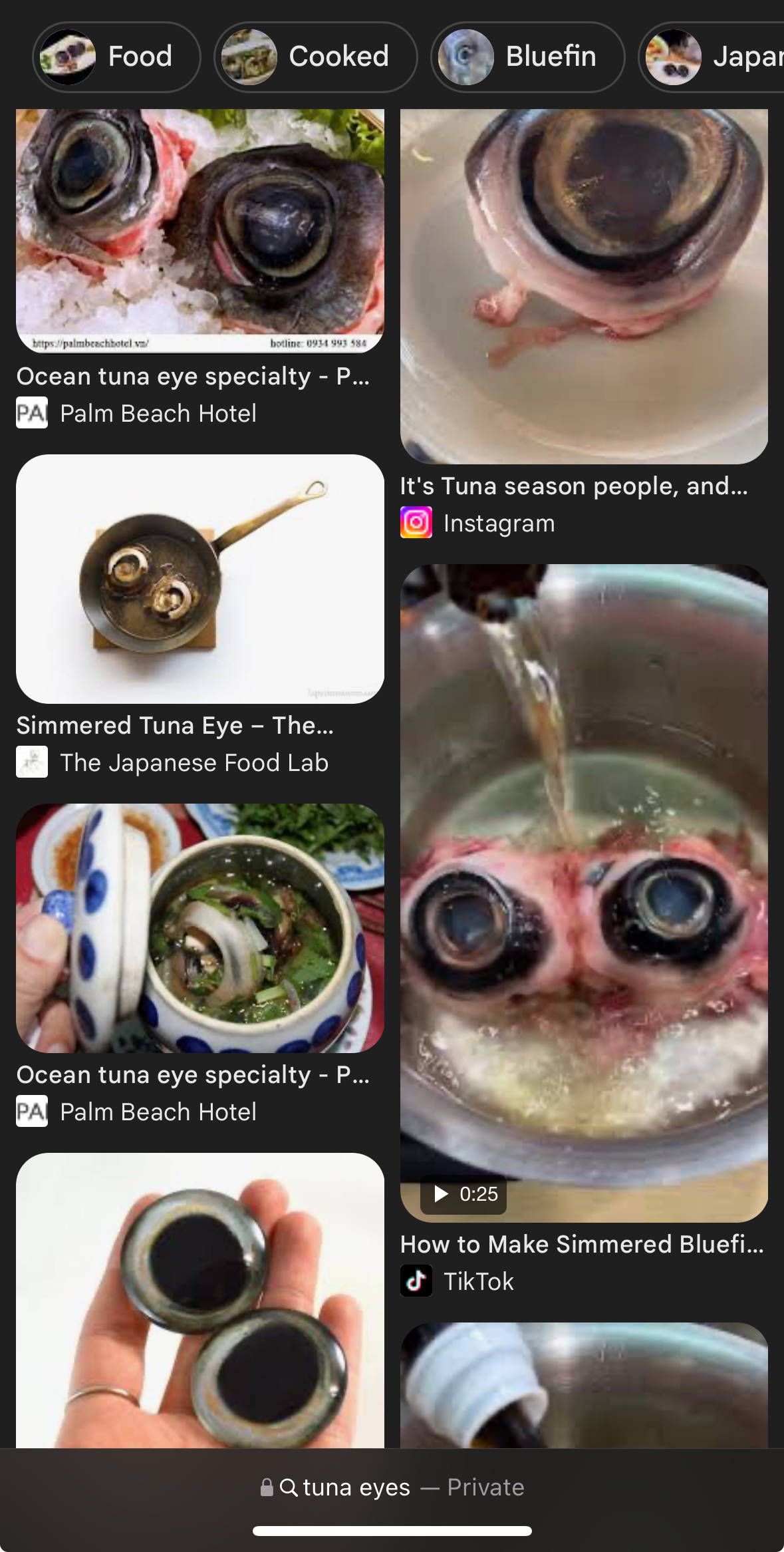Viewport: 784px width, 1552px height.
Task: Filter results by Bluefin chip
Action: coord(527,57)
